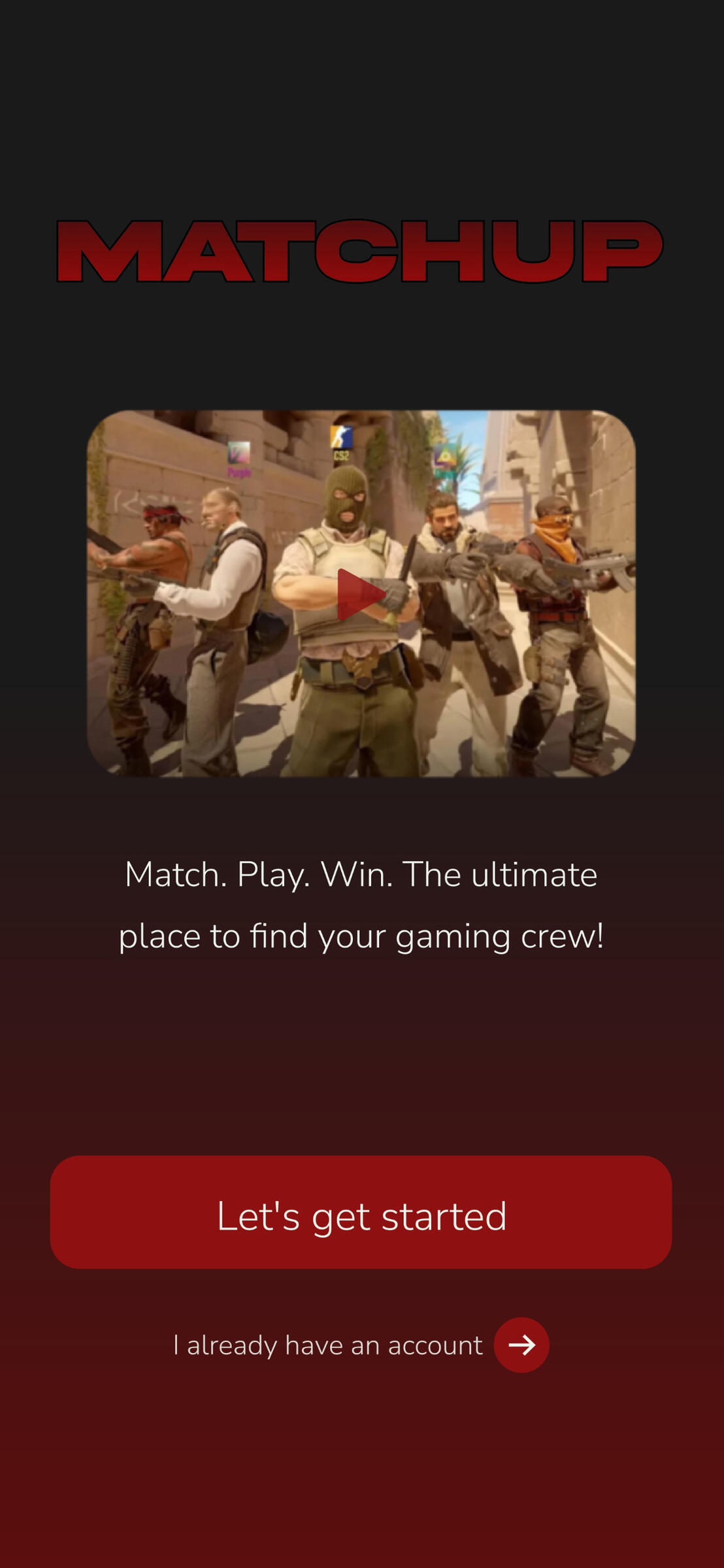The width and height of the screenshot is (724, 1568).
Task: Open login via the arrow next to 'I already have an account'
Action: point(521,1345)
